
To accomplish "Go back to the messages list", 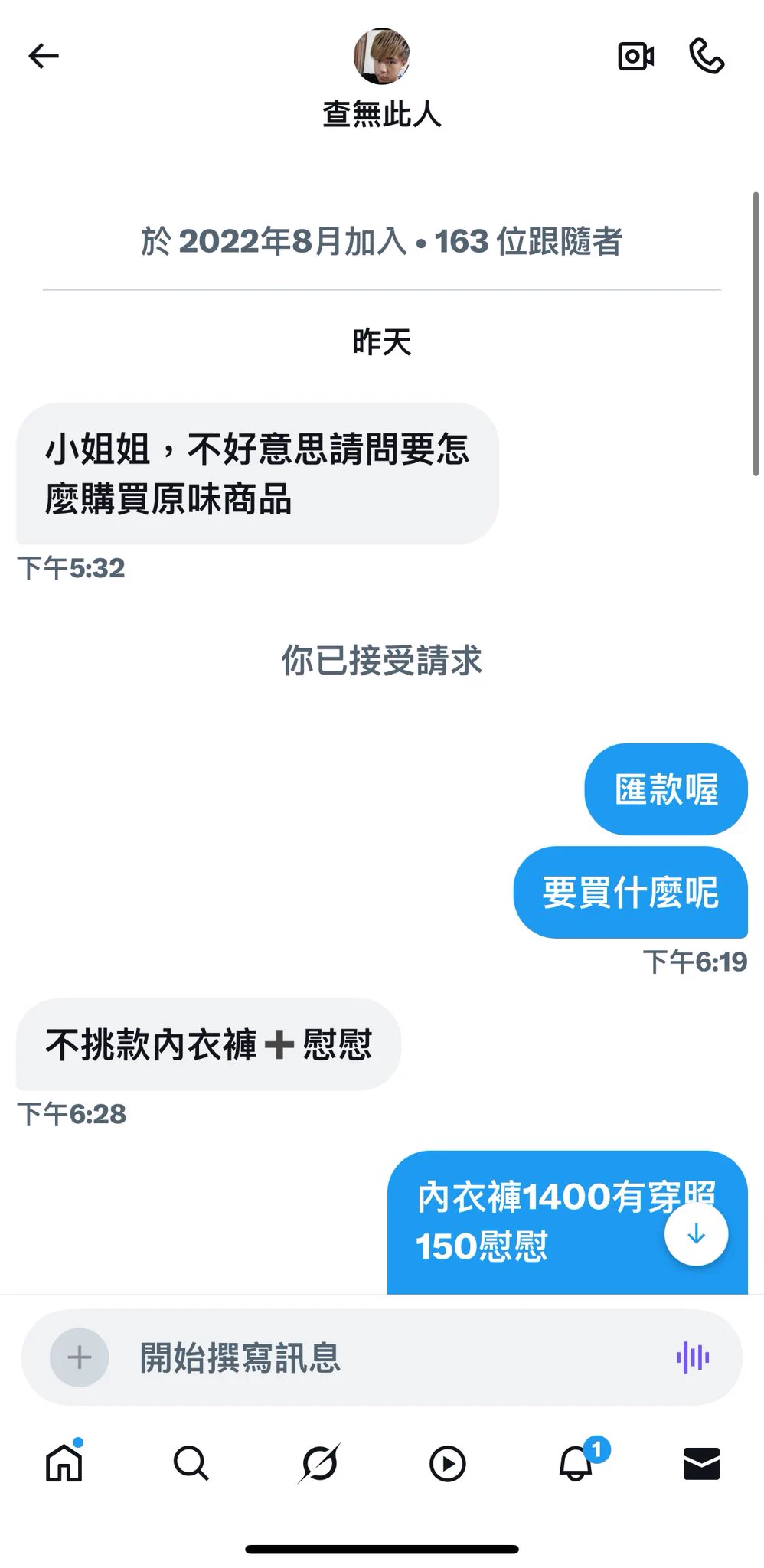I will click(x=44, y=56).
